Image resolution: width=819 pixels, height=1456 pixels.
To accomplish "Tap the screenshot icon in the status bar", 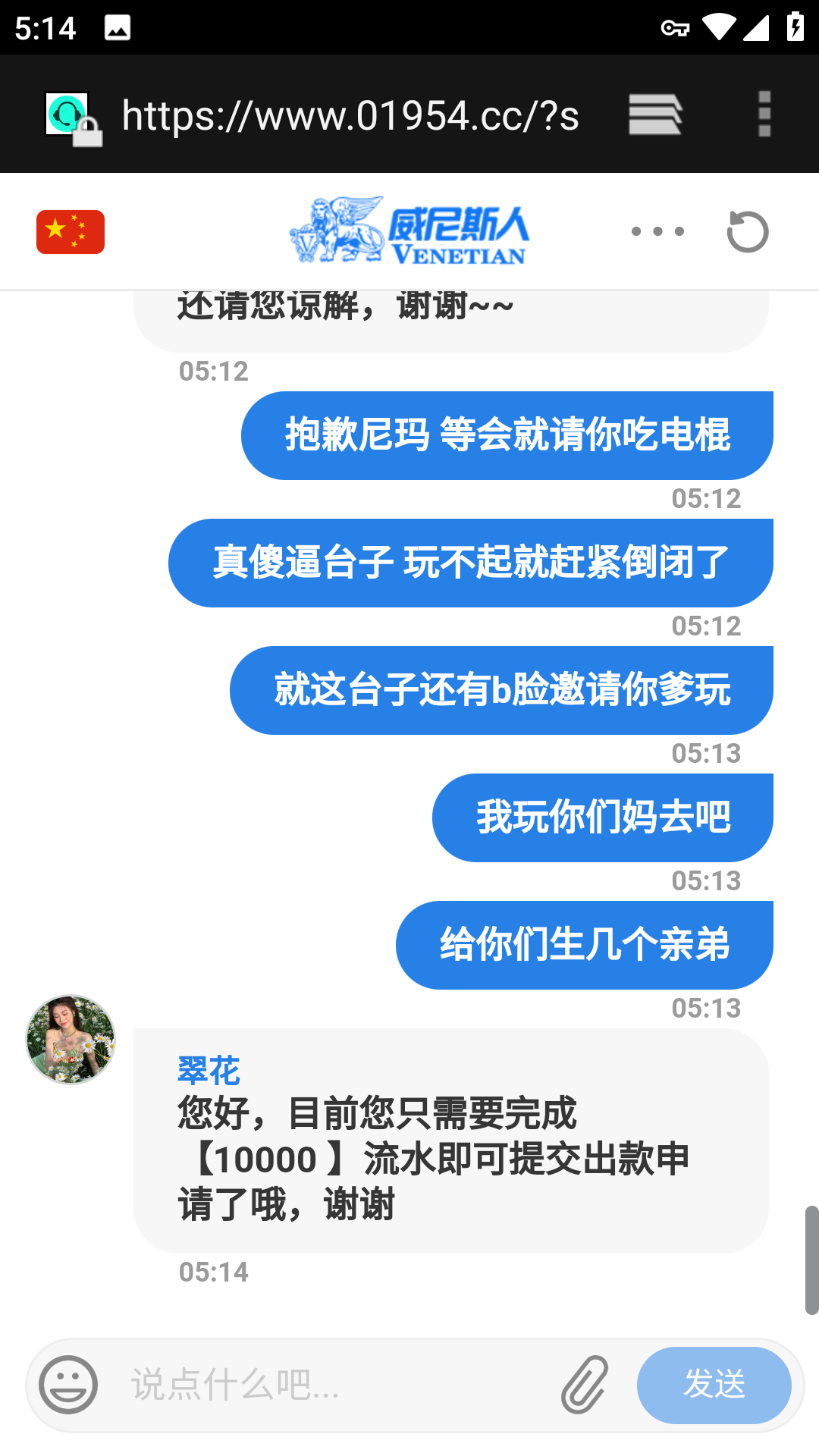I will (117, 27).
